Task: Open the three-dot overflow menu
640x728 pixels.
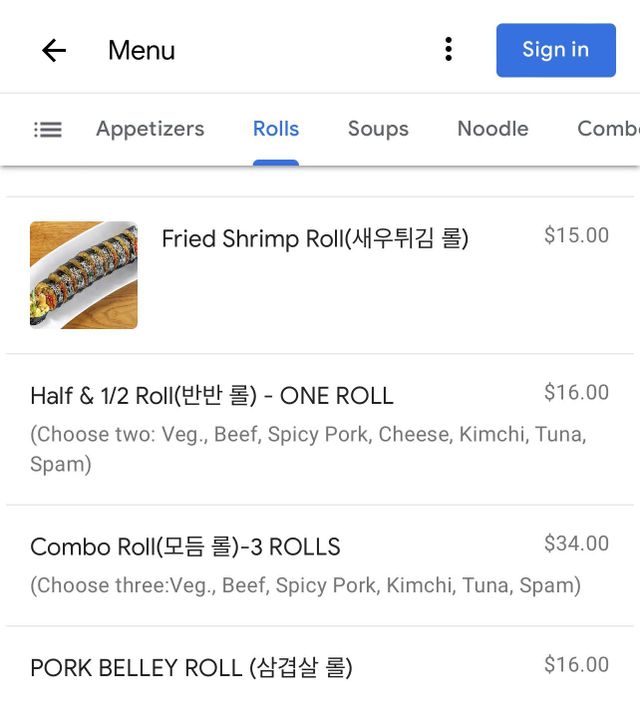Action: click(448, 49)
